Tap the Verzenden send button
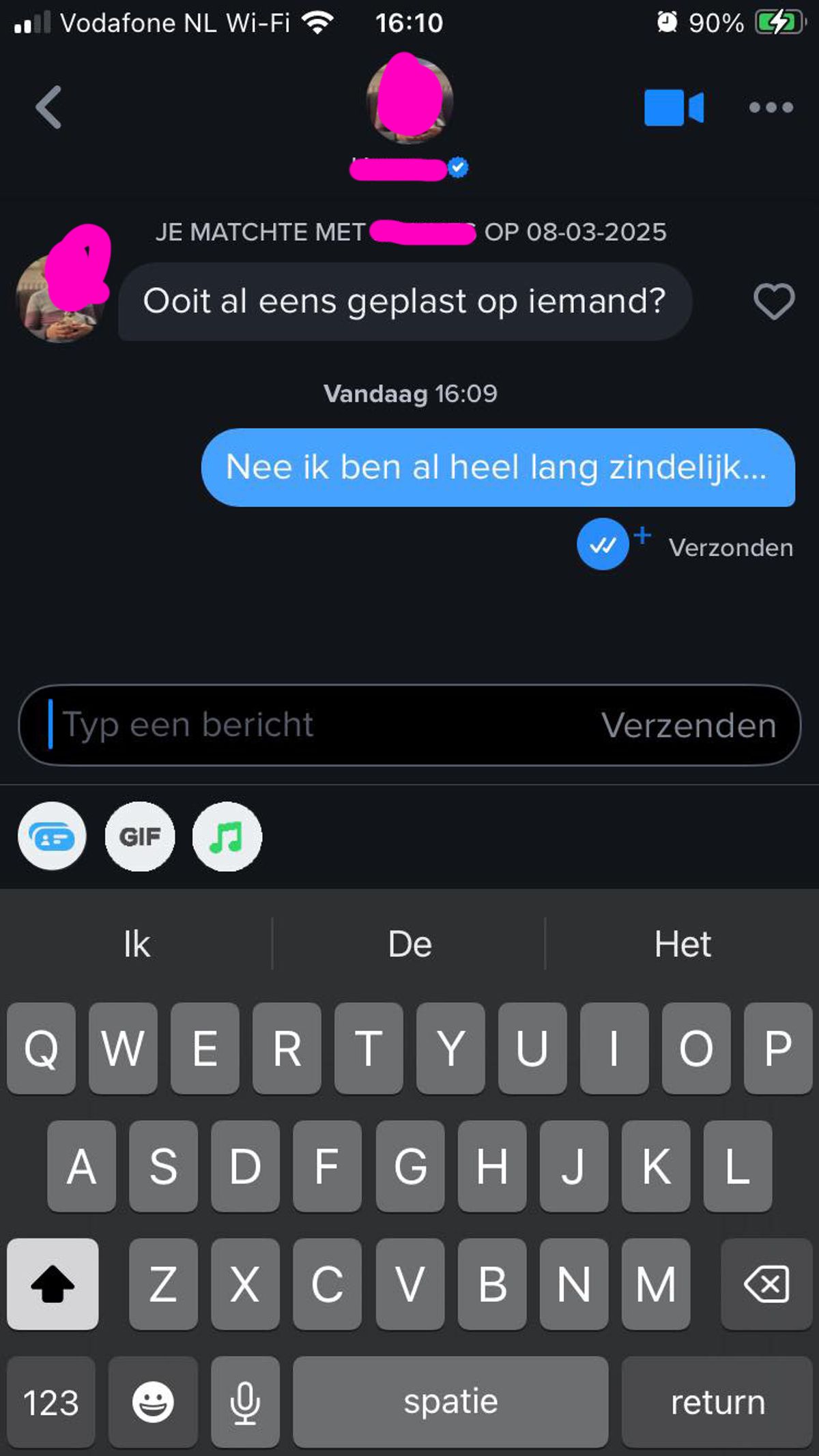Screen dimensions: 819x1456 click(688, 725)
